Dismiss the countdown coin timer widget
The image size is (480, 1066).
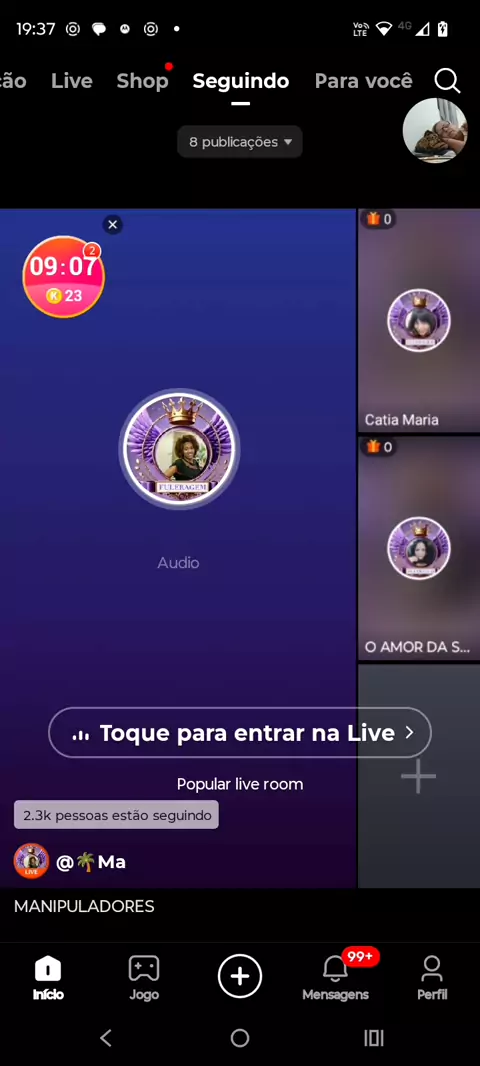(x=113, y=224)
